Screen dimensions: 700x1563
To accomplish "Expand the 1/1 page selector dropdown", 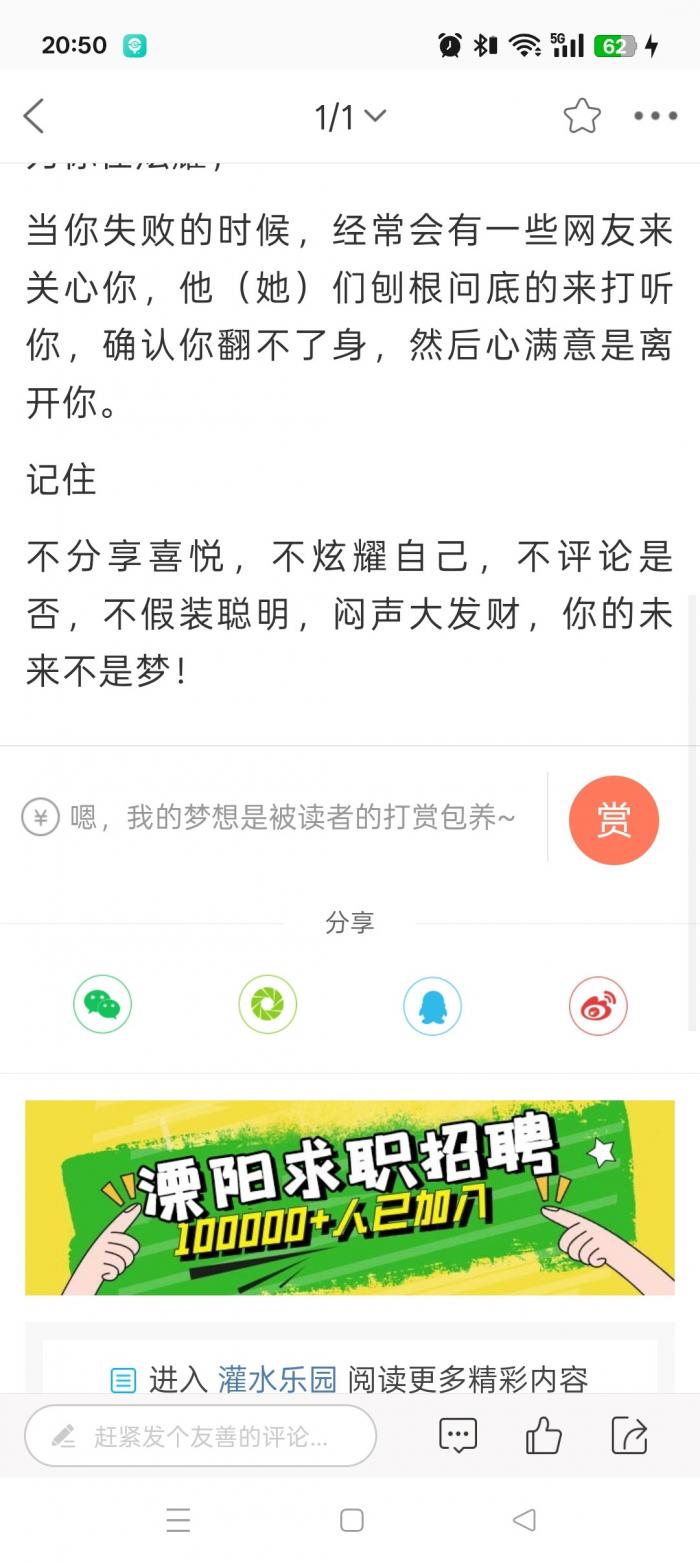I will pos(350,117).
